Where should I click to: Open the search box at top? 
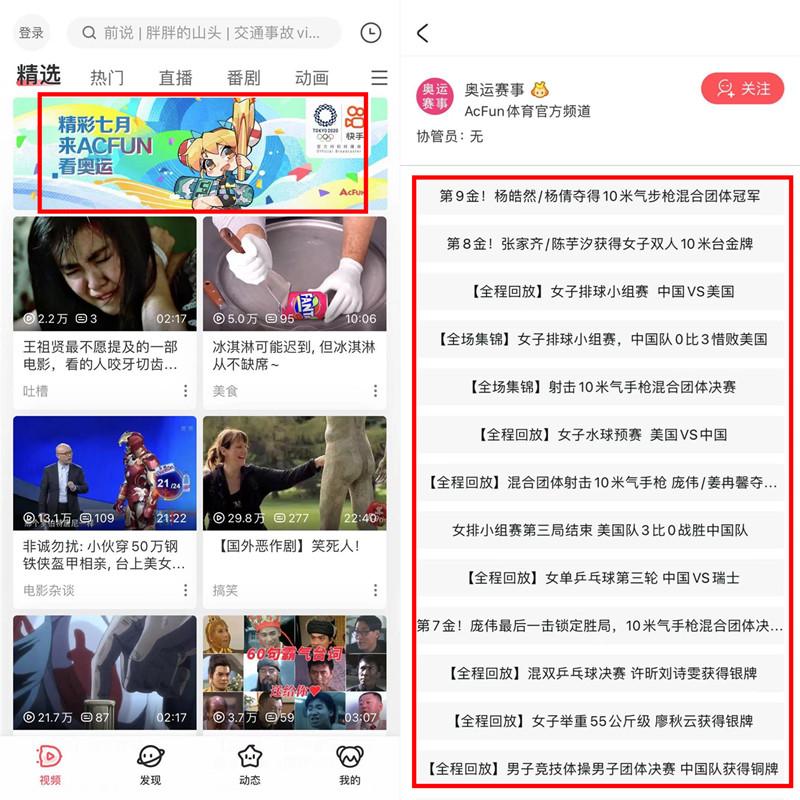tap(205, 33)
